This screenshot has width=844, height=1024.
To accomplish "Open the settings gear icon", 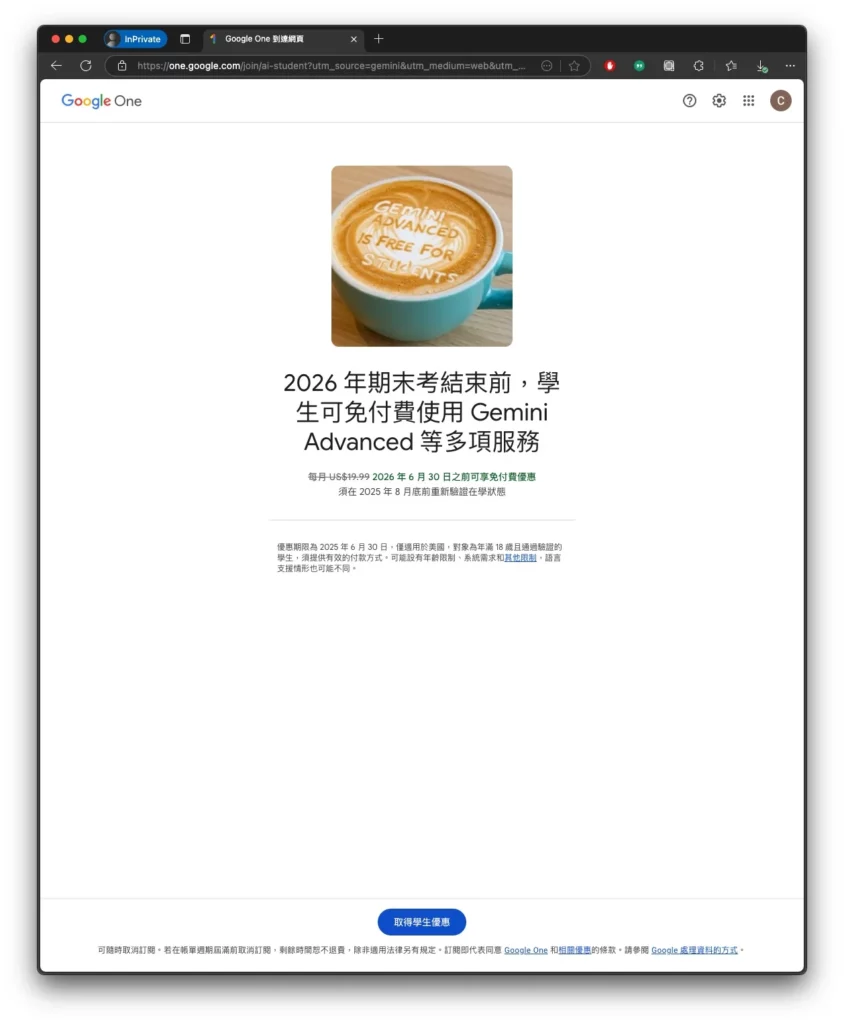I will (719, 101).
